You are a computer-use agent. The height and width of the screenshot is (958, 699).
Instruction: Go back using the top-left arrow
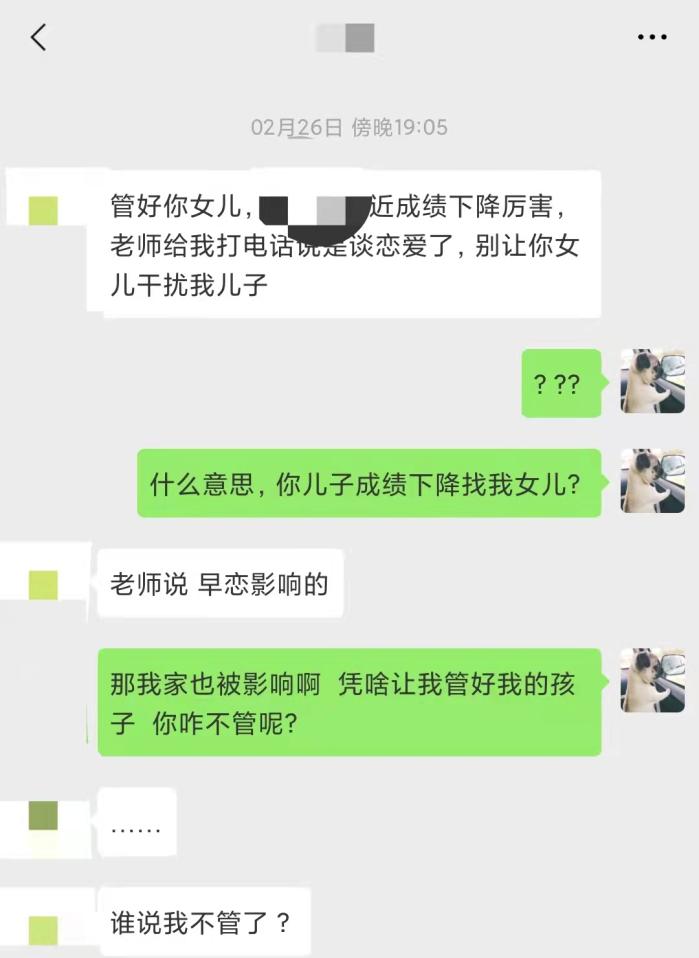38,38
